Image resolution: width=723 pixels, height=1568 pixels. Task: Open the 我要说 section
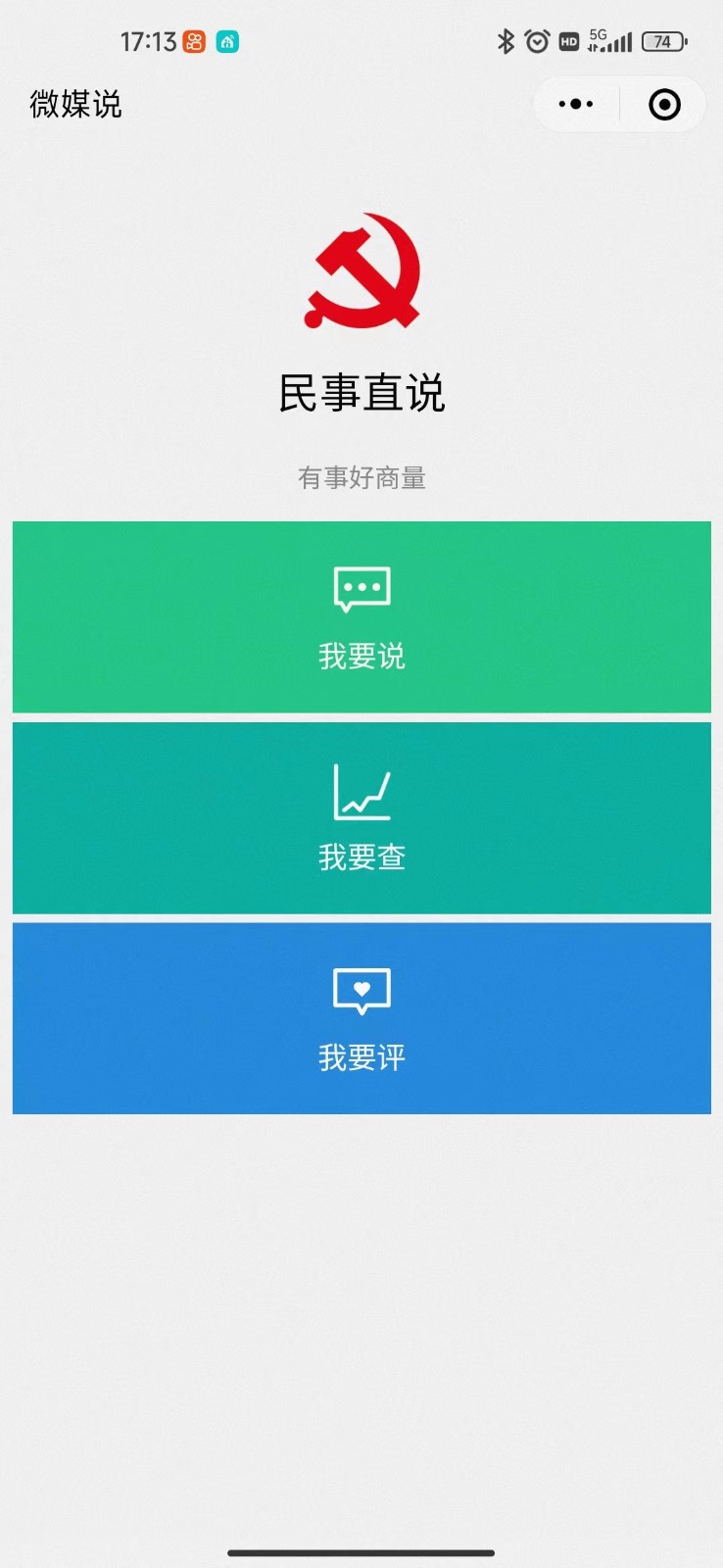coord(361,617)
